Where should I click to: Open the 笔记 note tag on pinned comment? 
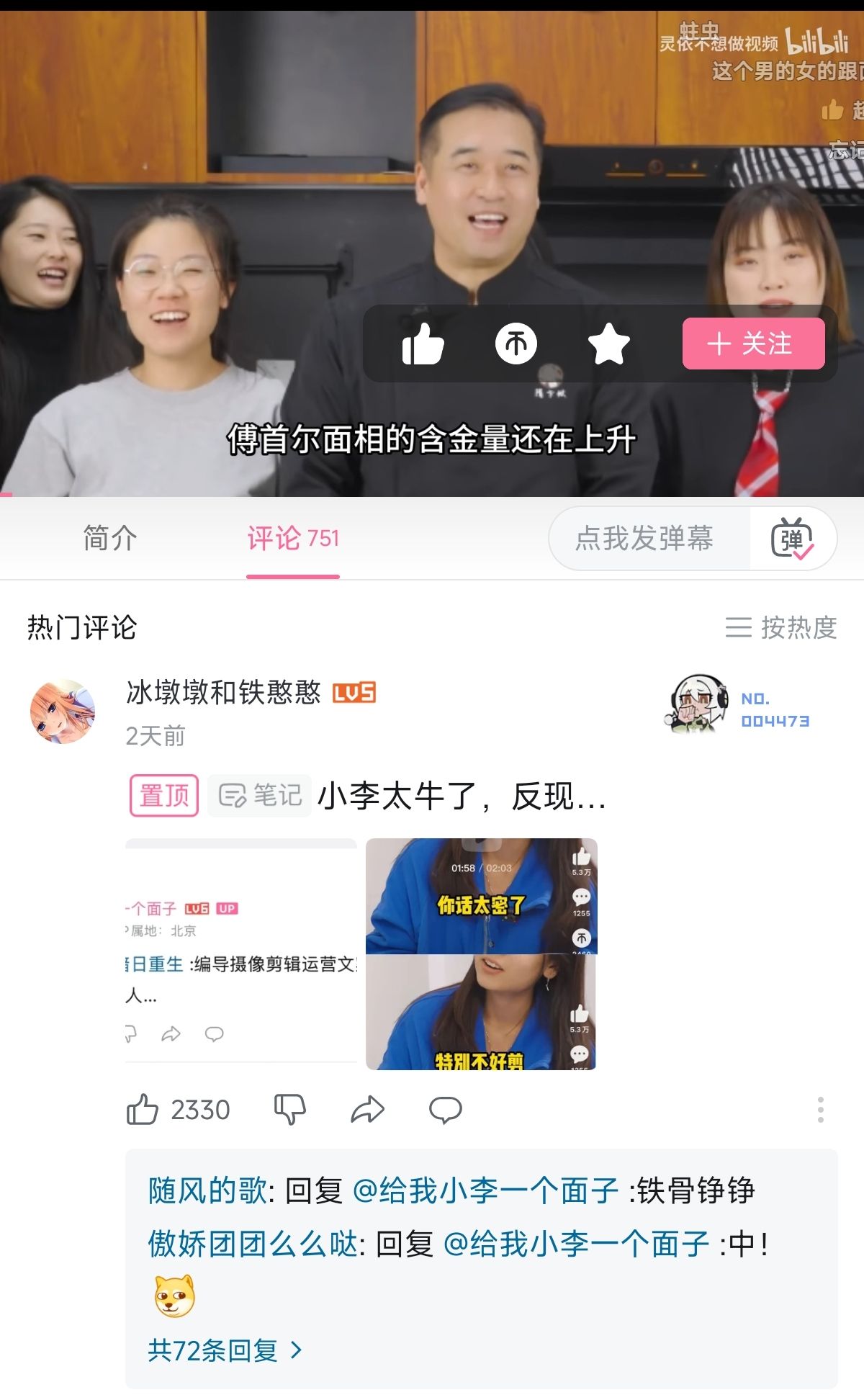tap(260, 796)
